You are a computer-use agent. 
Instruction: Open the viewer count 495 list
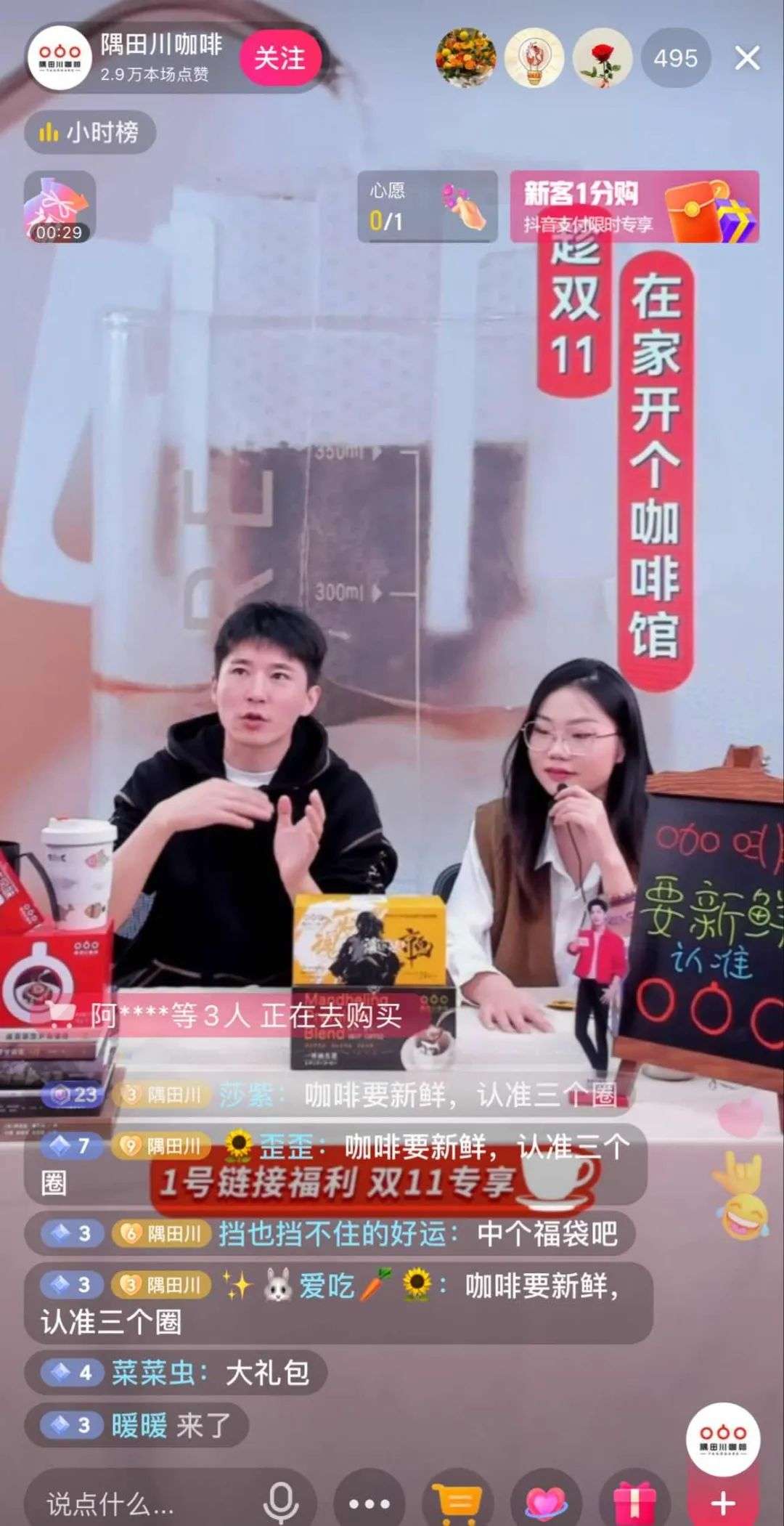(675, 58)
